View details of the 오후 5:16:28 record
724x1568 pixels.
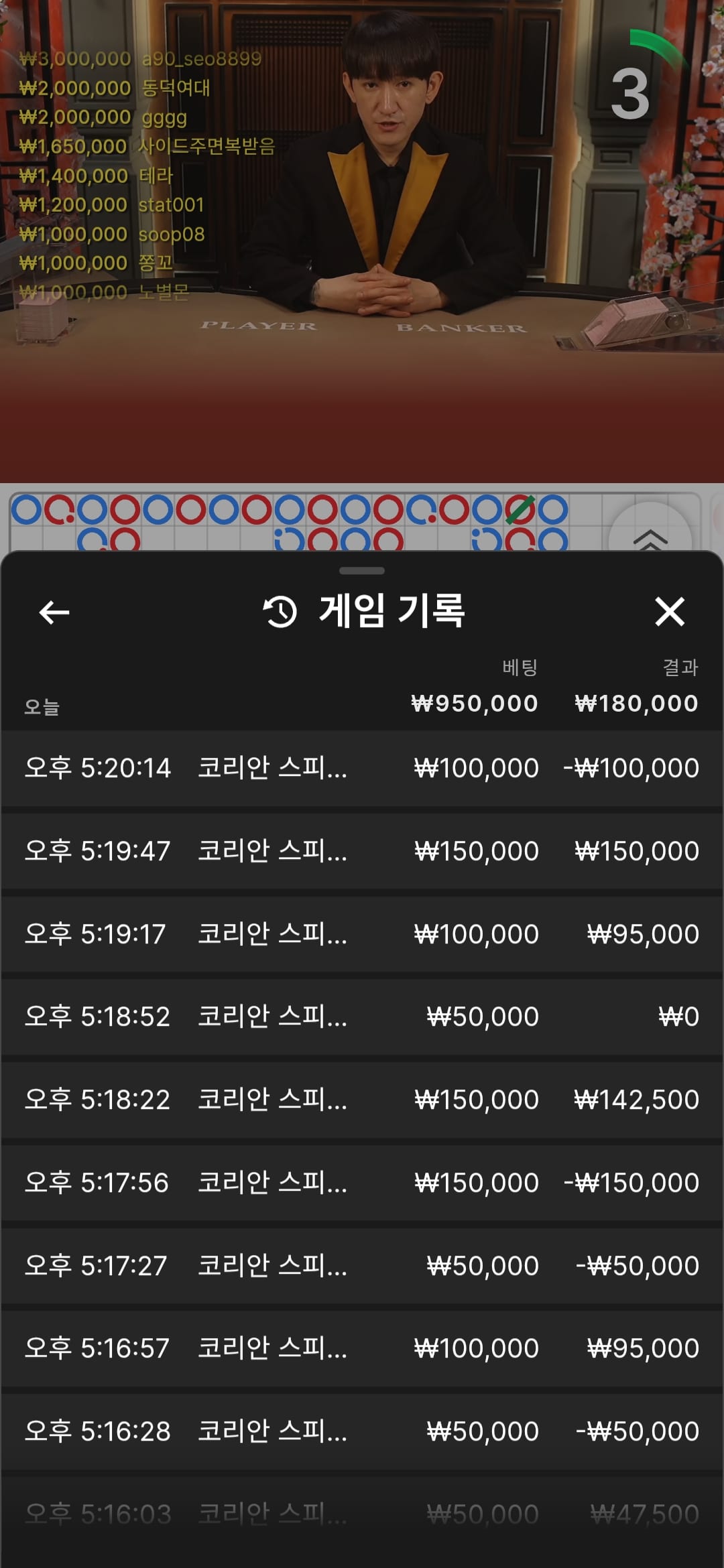click(x=362, y=1431)
